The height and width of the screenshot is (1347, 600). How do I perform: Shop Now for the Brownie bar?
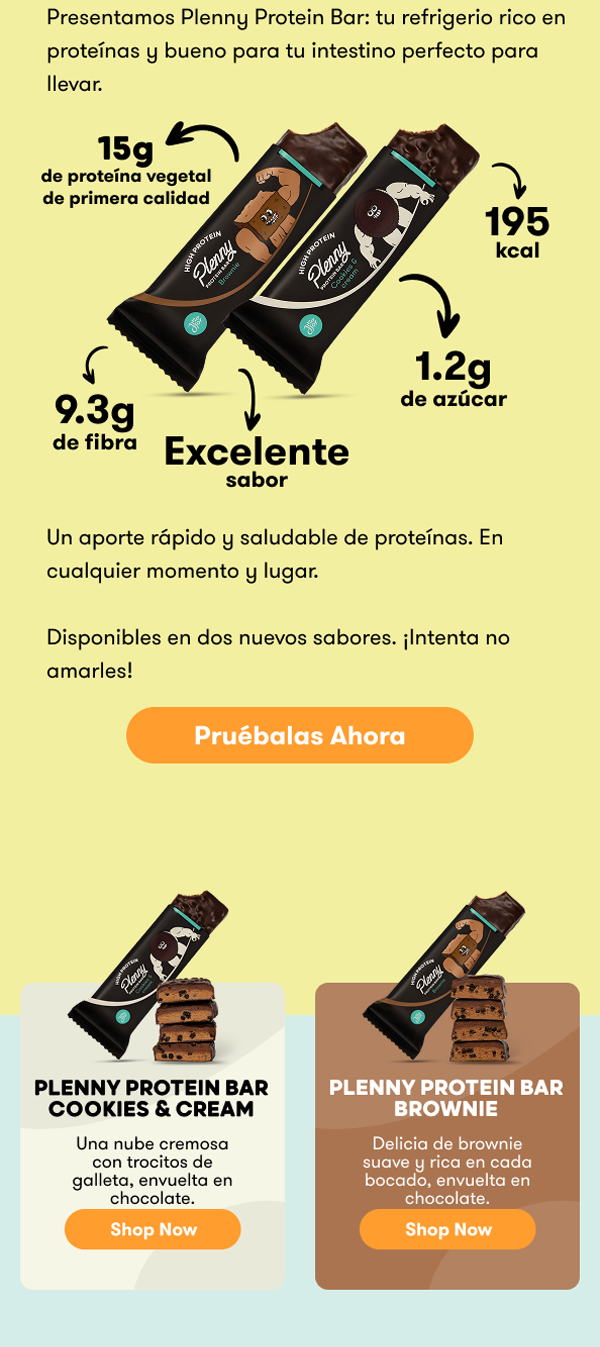click(448, 1229)
